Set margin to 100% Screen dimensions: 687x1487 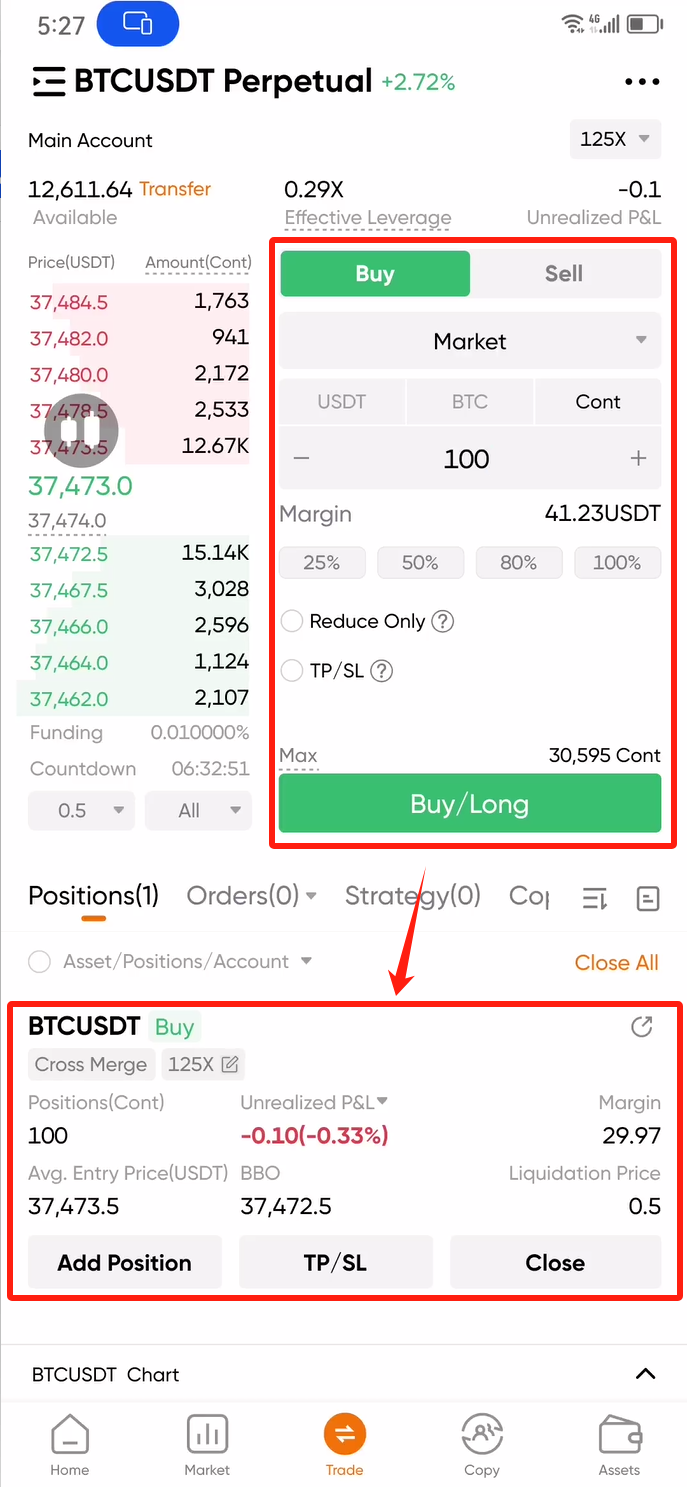[x=617, y=563]
